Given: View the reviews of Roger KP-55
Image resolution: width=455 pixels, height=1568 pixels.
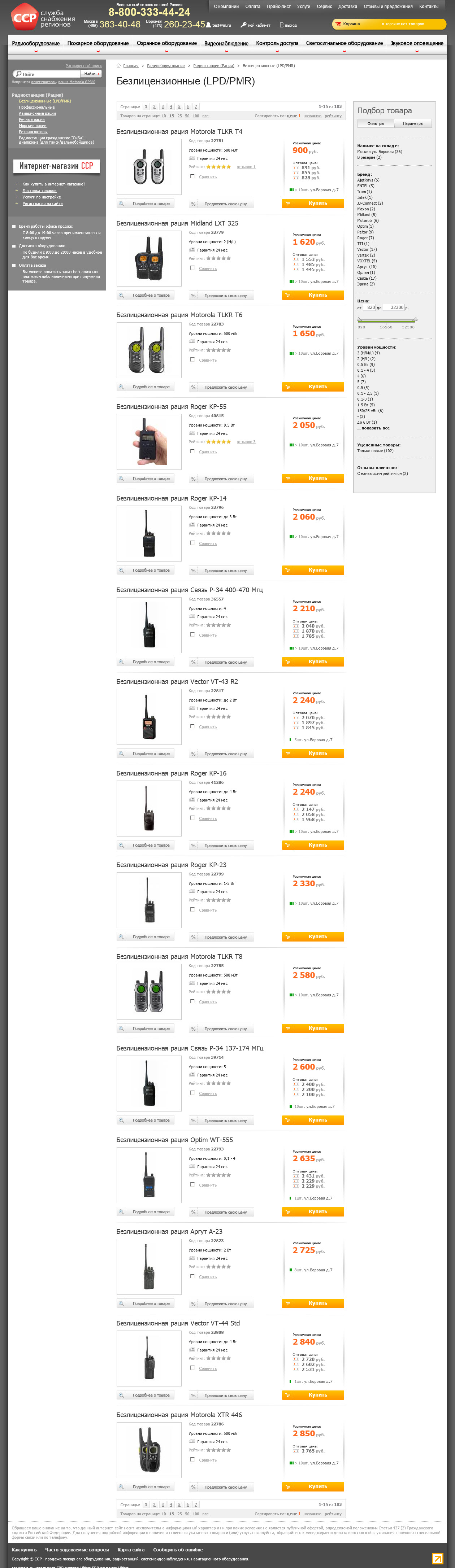Looking at the screenshot, I should point(246,442).
